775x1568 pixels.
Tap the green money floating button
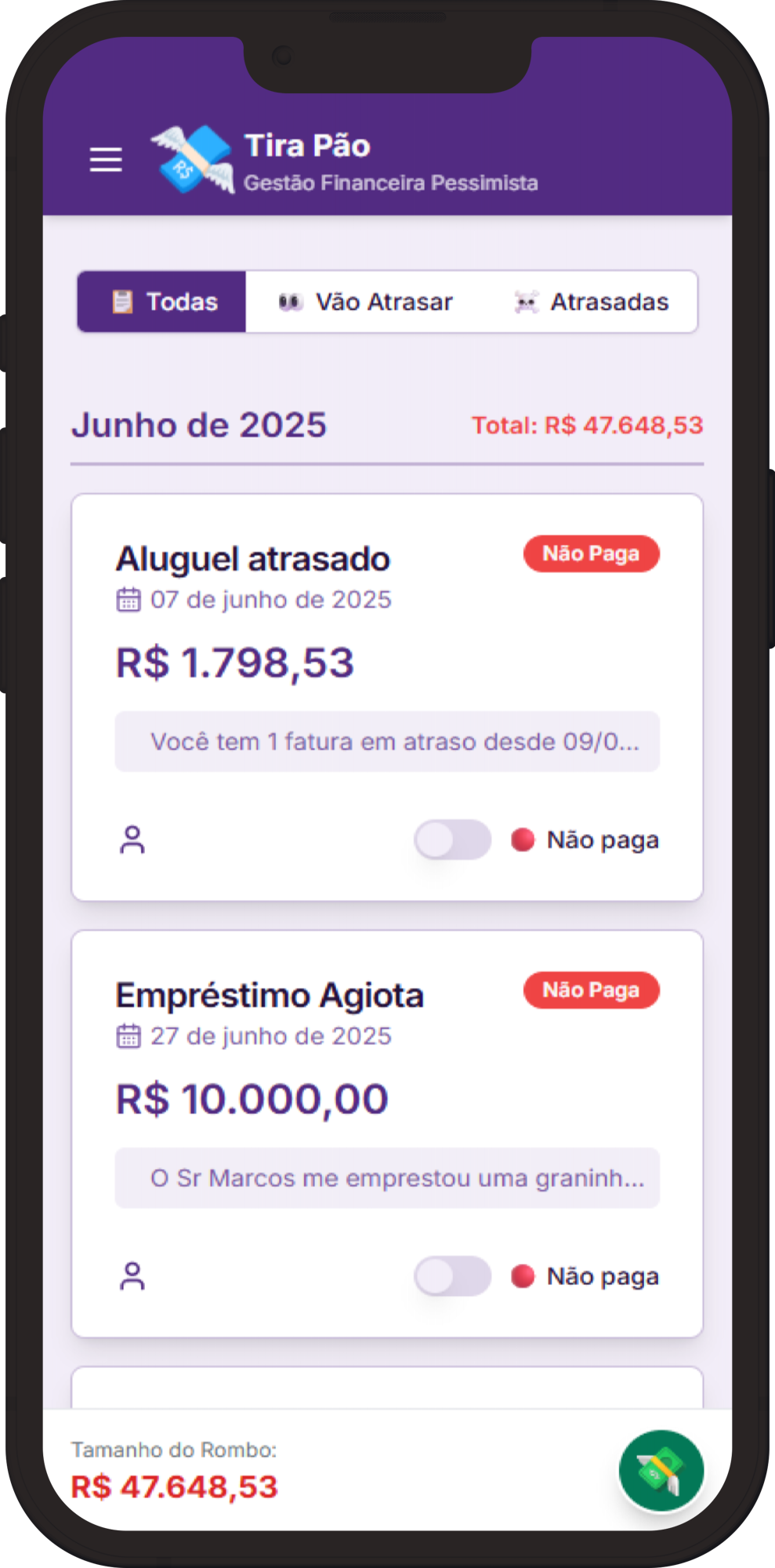click(x=661, y=1471)
